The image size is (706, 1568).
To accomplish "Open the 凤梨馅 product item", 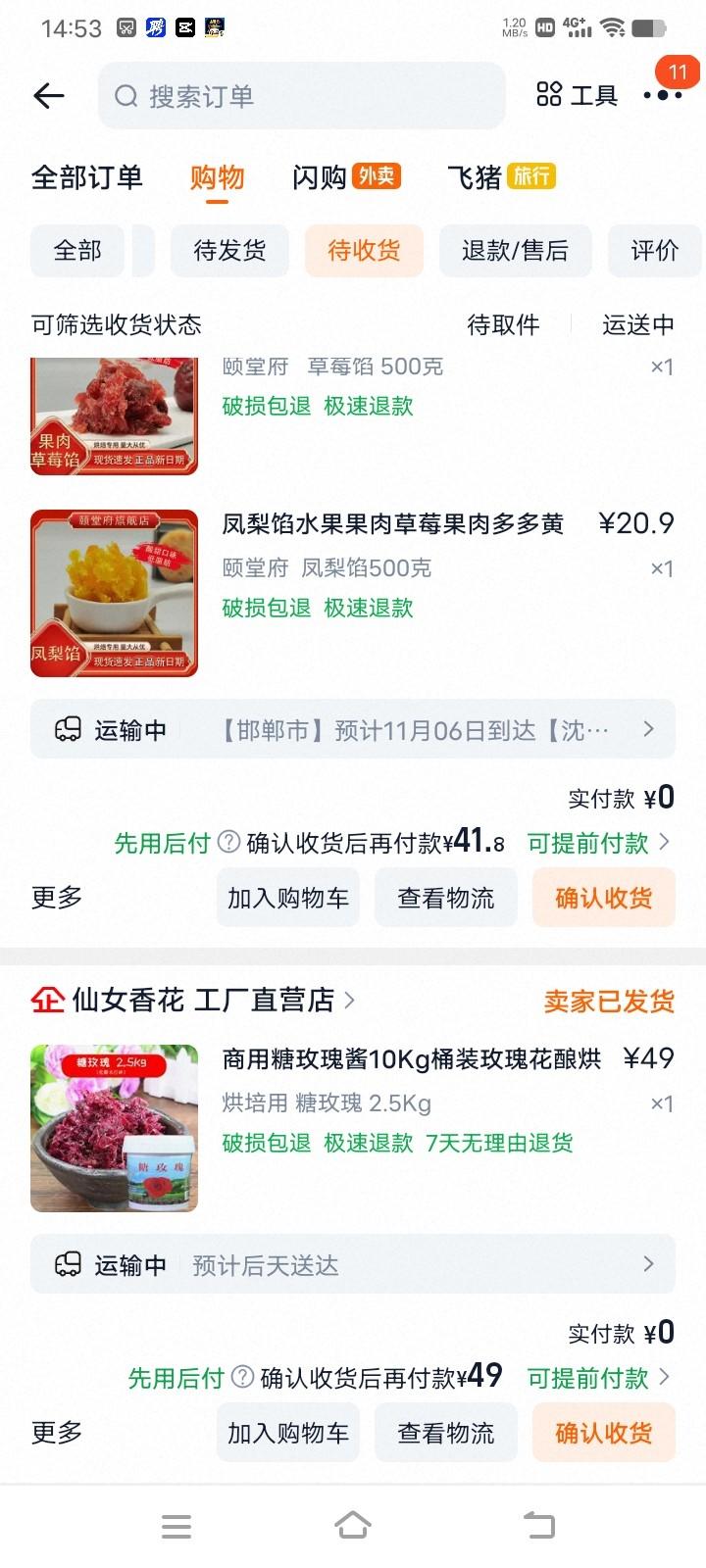I will (x=392, y=525).
